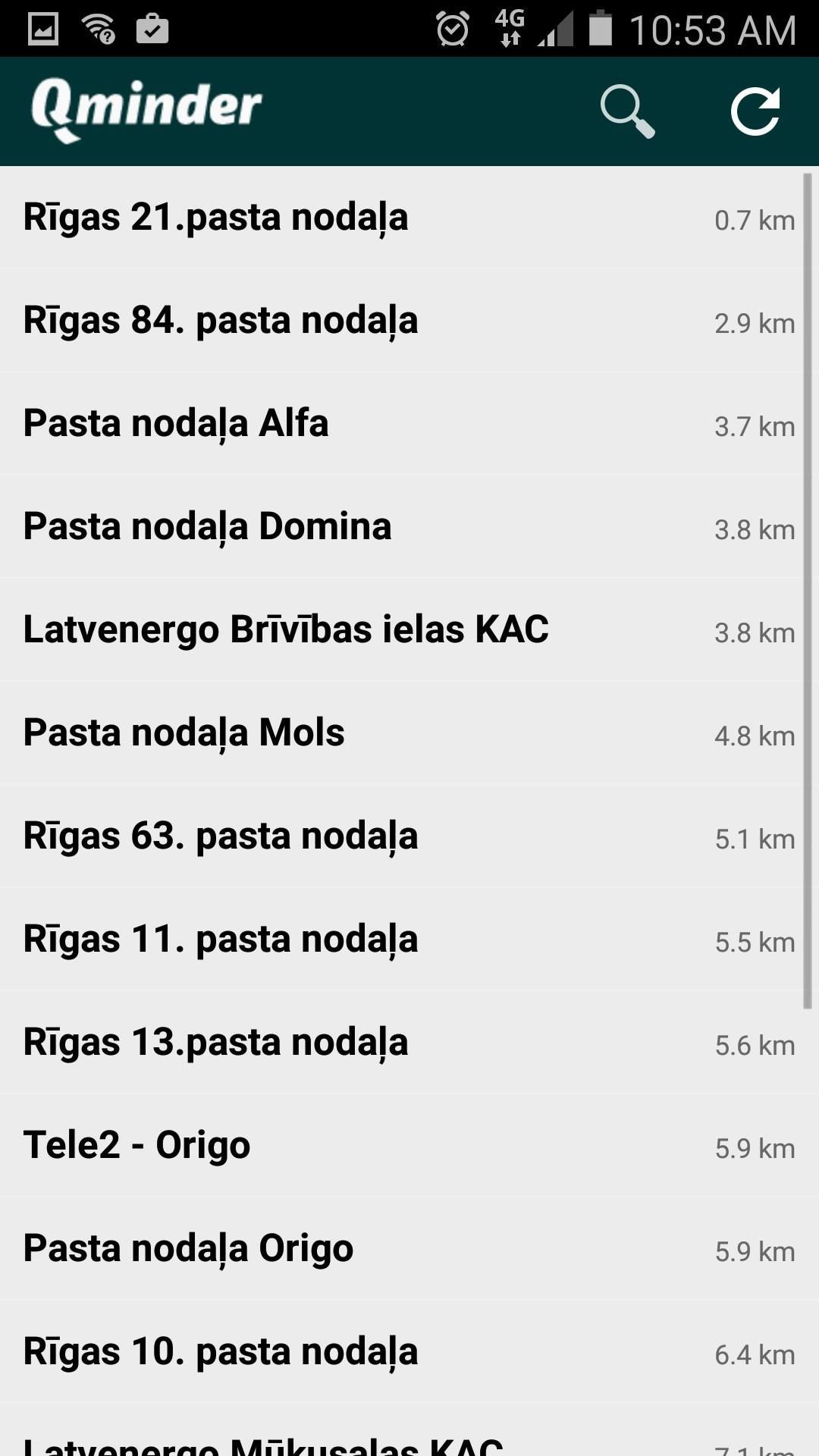Viewport: 819px width, 1456px height.
Task: Open Latvenergo Brīvības ielas KAC
Action: coord(409,629)
